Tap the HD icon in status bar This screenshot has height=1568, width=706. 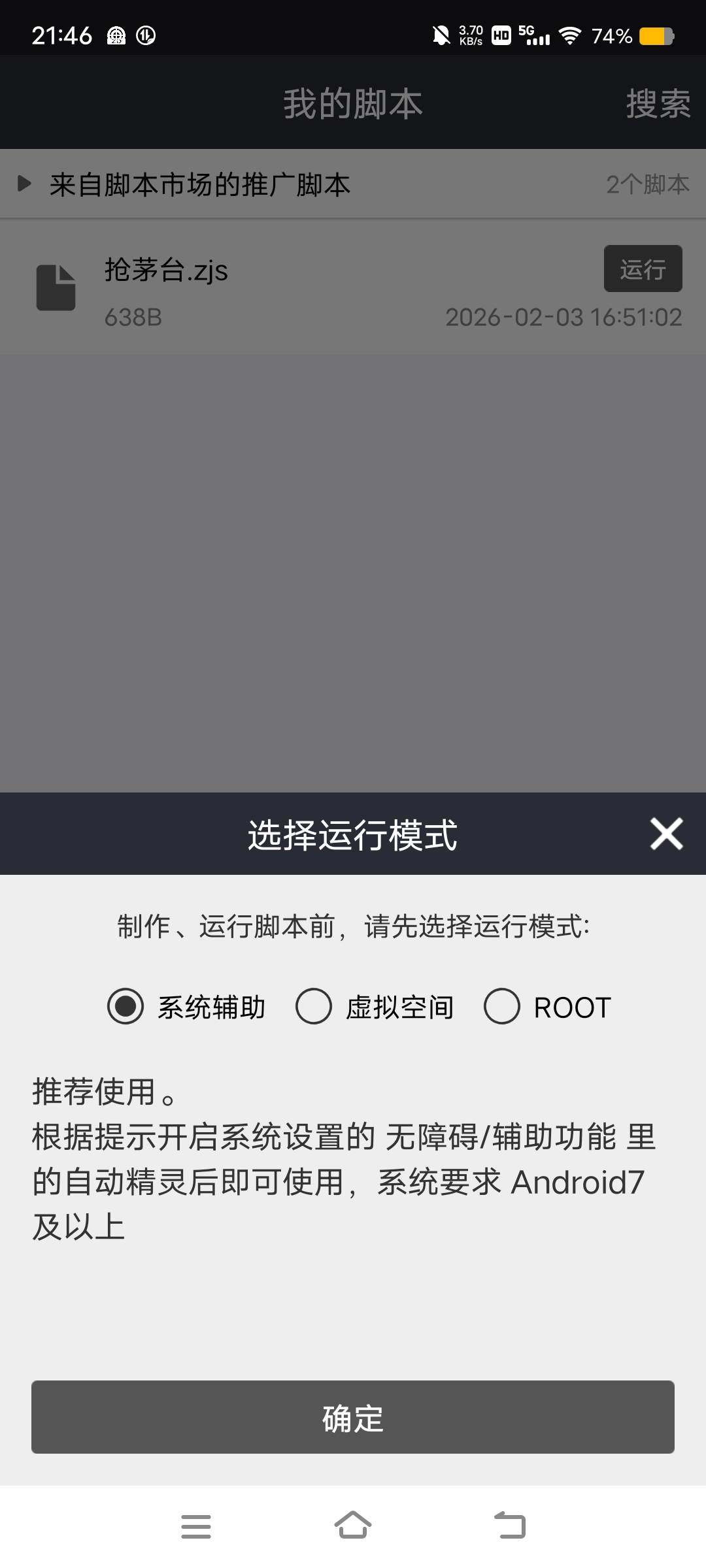500,36
